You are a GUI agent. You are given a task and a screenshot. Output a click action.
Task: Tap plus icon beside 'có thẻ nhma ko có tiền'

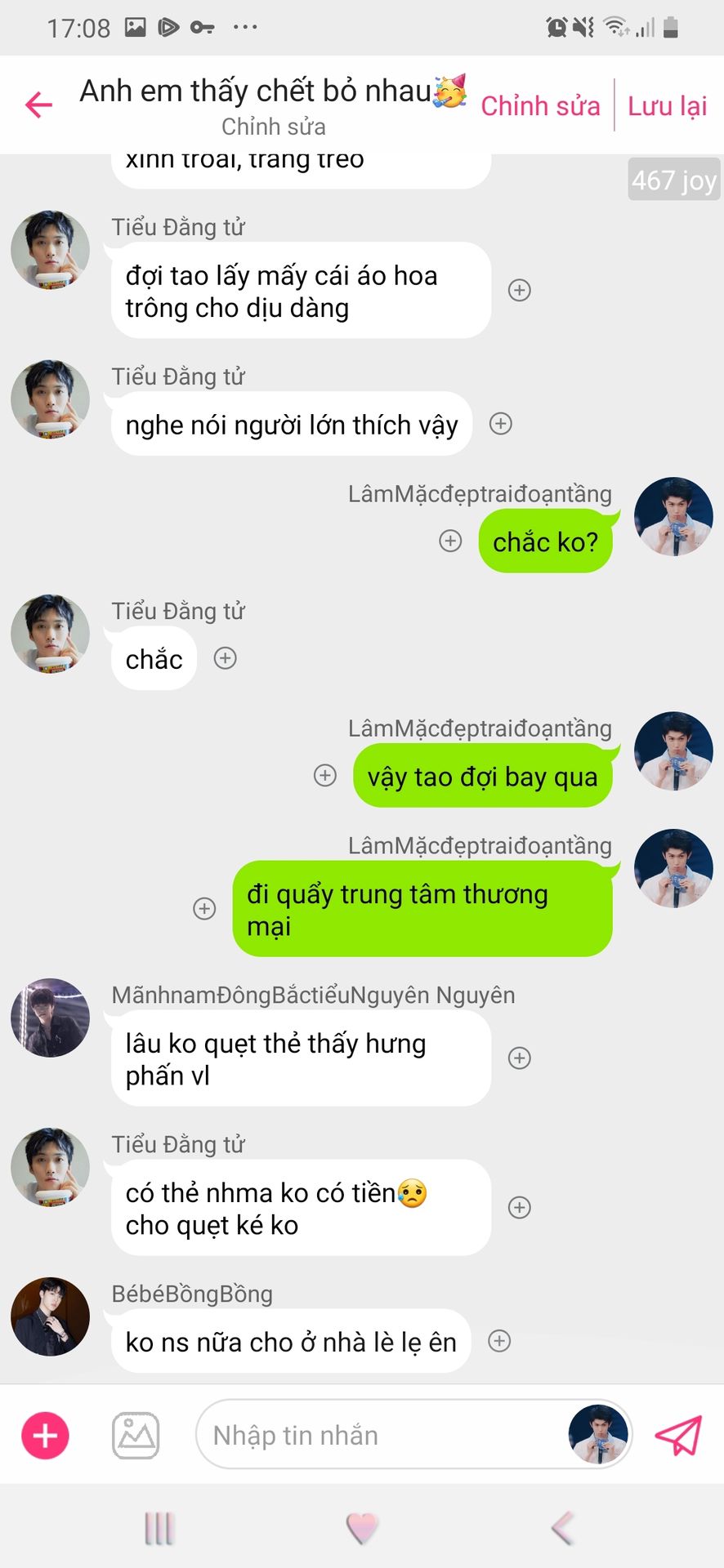(x=520, y=1208)
